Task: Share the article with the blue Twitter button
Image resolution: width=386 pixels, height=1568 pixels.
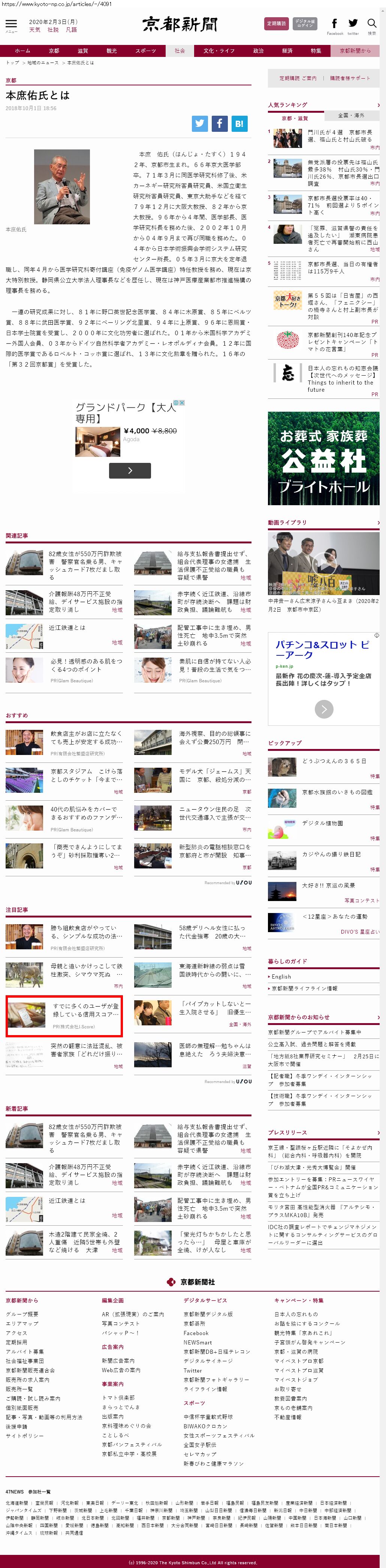Action: 200,124
